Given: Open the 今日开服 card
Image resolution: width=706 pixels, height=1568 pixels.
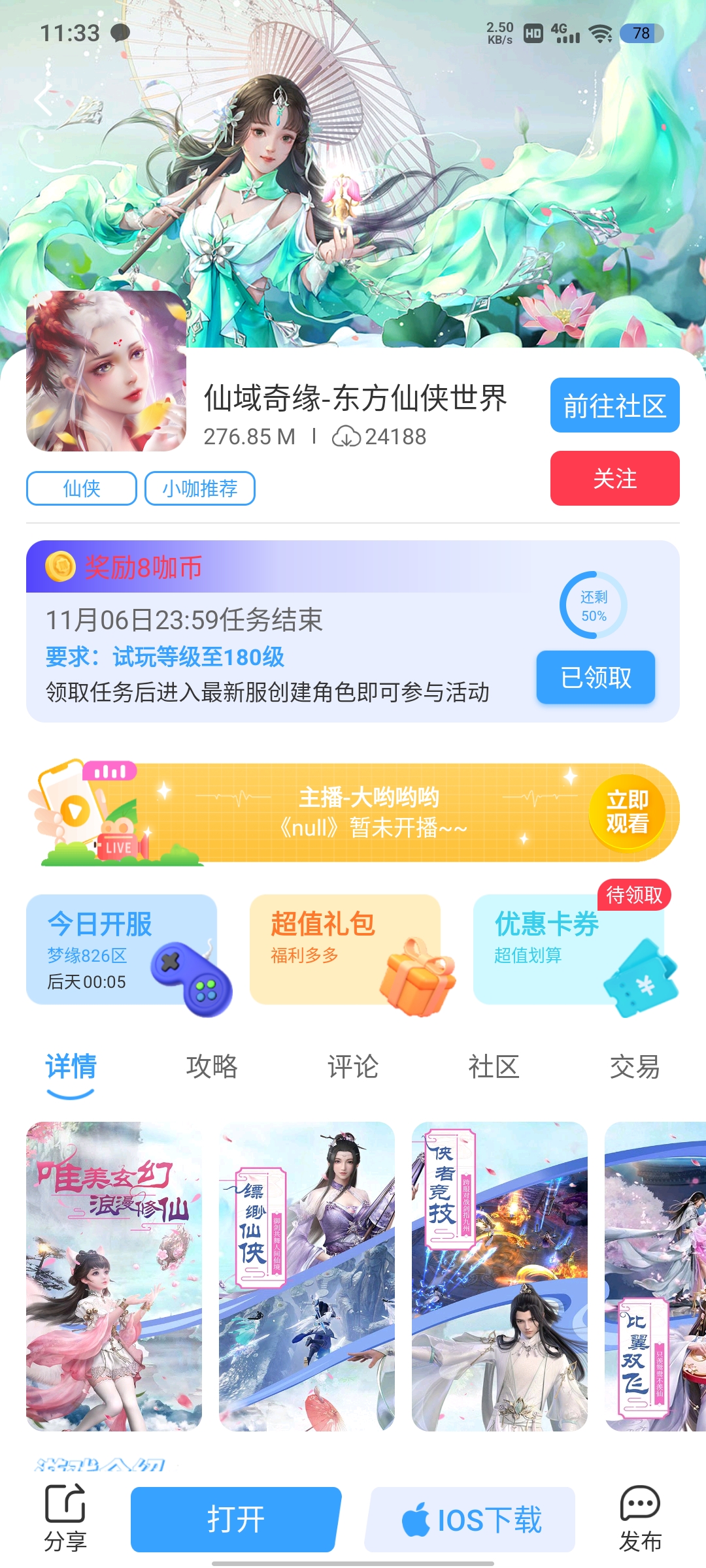Looking at the screenshot, I should click(x=122, y=949).
